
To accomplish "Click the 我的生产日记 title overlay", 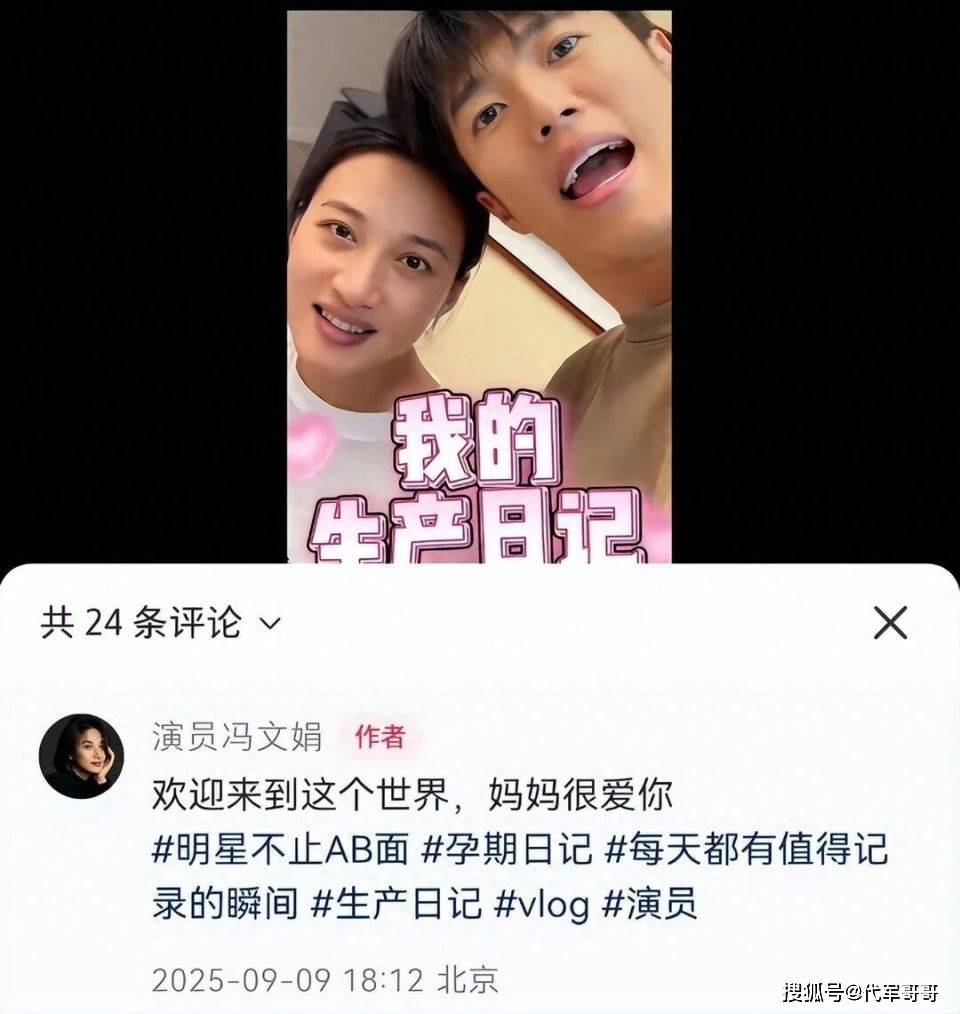I will click(x=480, y=480).
